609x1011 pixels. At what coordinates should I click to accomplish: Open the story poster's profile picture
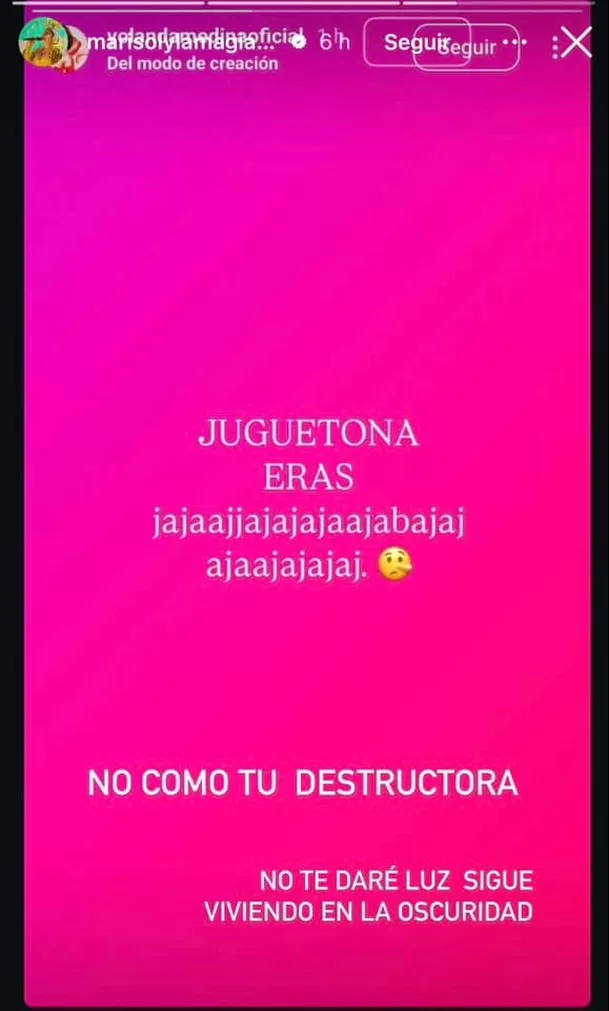pos(44,44)
